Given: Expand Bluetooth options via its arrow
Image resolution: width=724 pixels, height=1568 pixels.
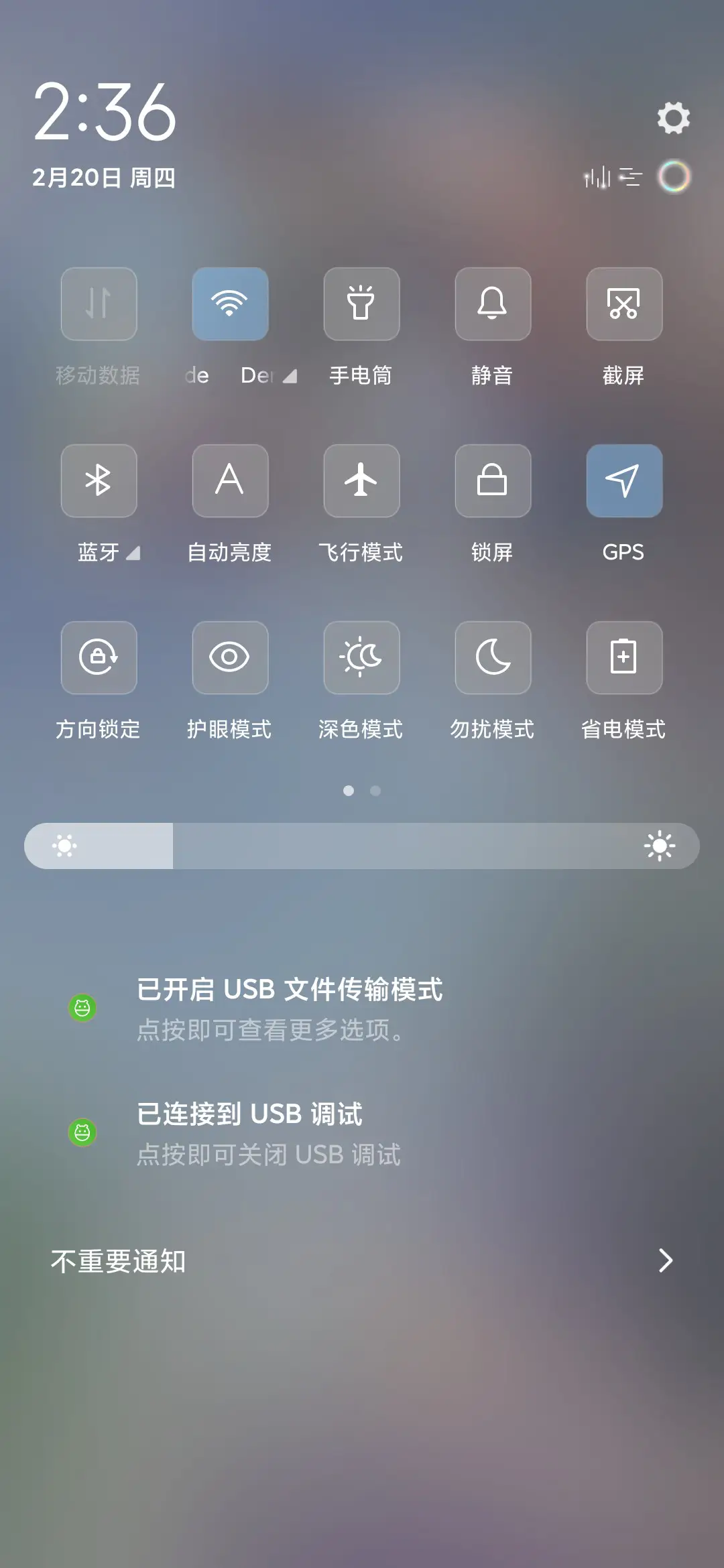Looking at the screenshot, I should (x=134, y=552).
